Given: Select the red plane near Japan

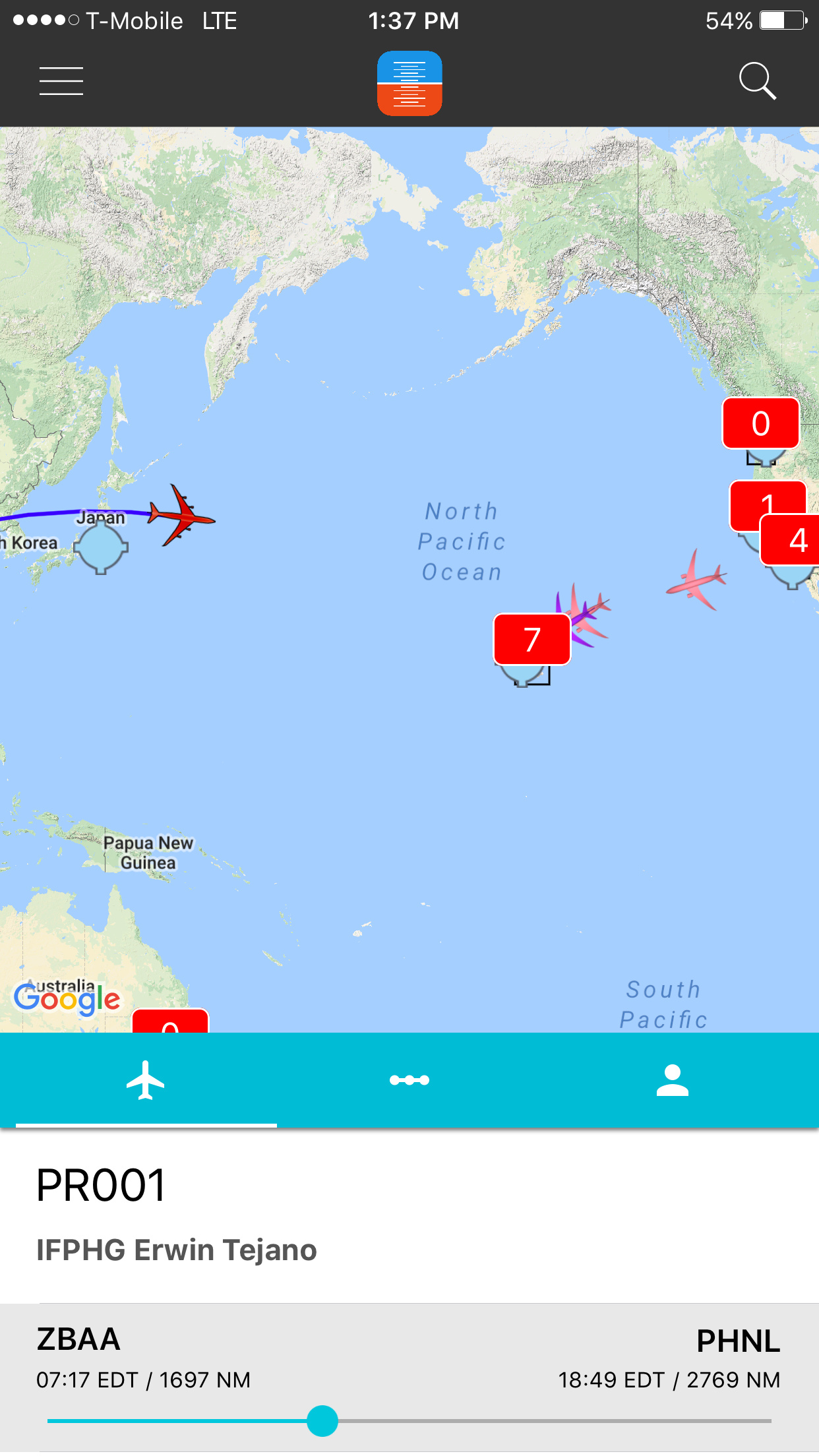Looking at the screenshot, I should pos(180,516).
